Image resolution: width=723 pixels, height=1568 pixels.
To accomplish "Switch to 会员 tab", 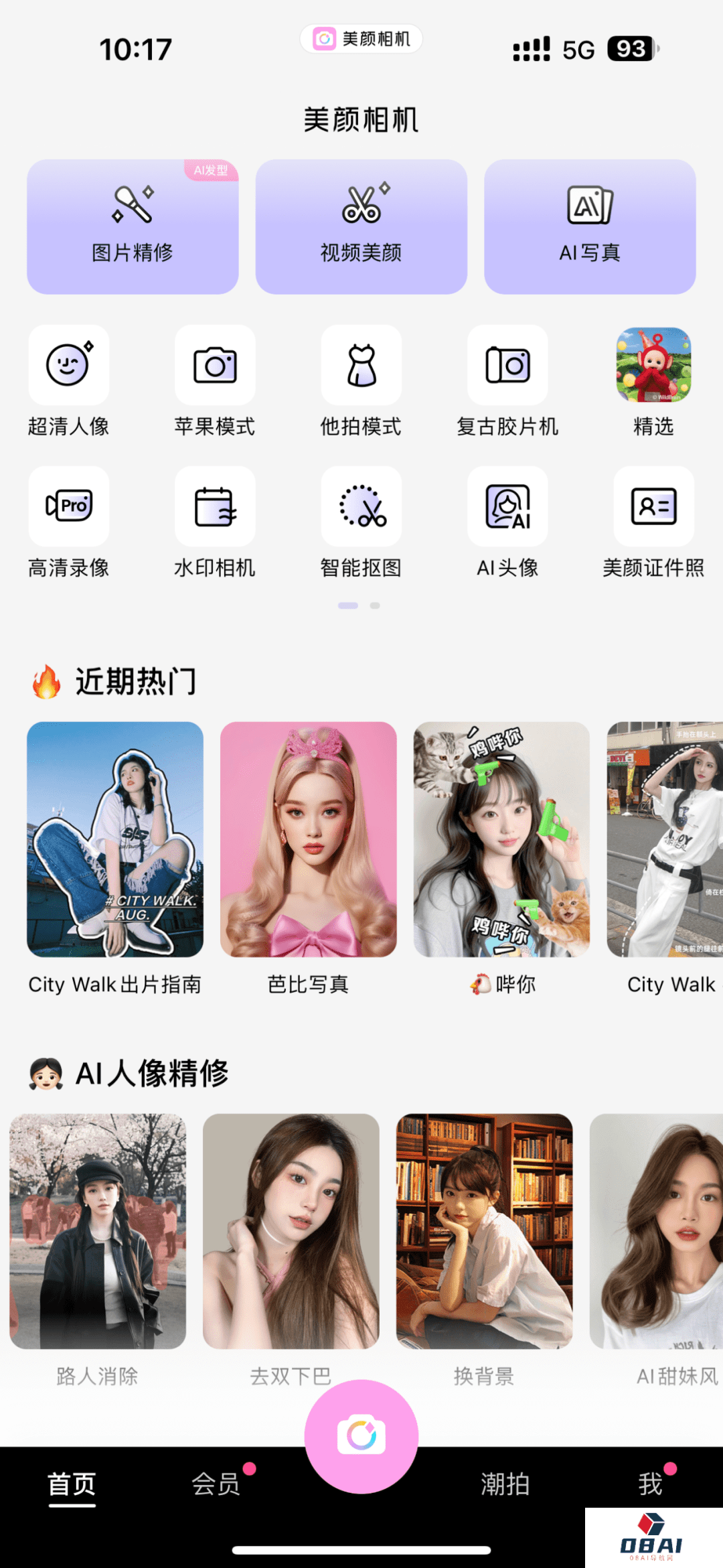I will [216, 1484].
